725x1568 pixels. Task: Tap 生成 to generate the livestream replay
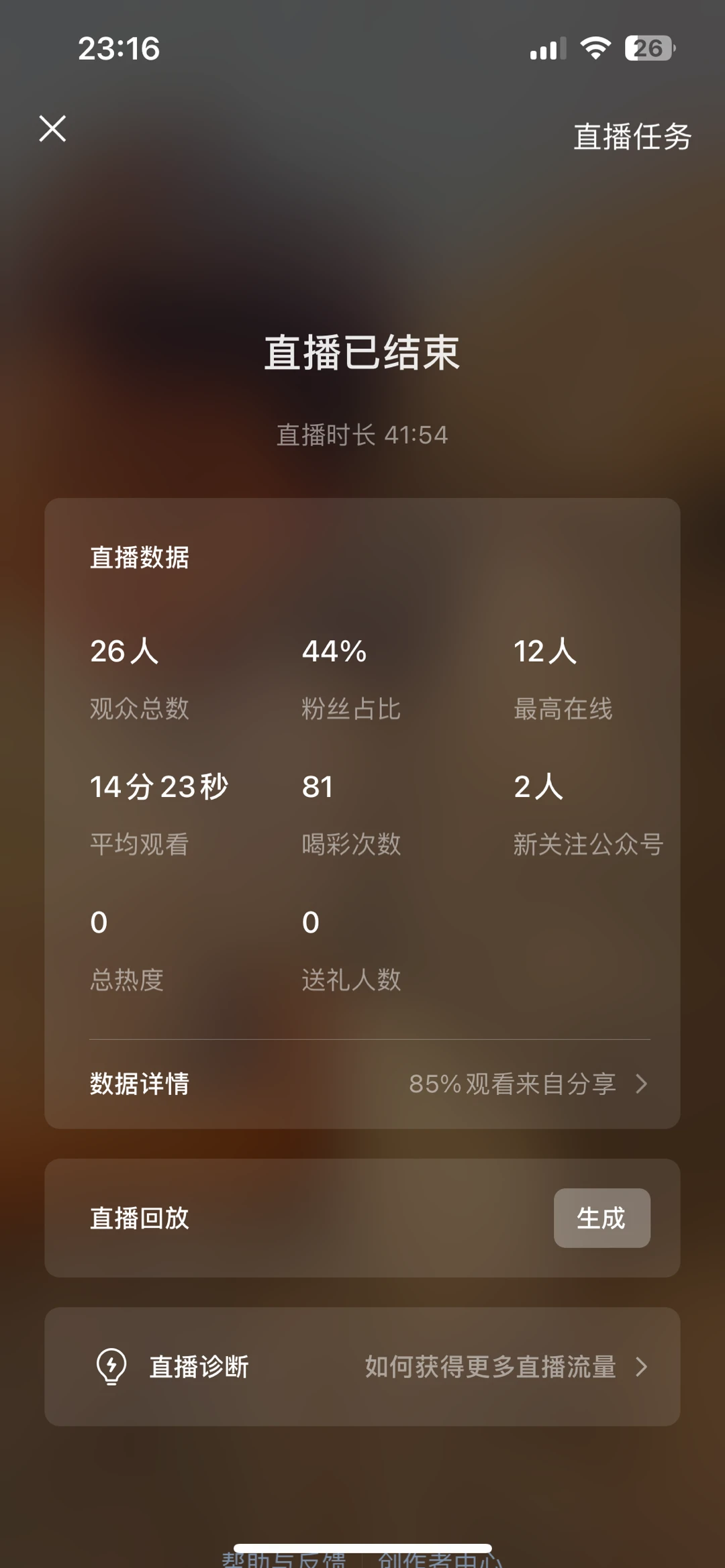(601, 1218)
